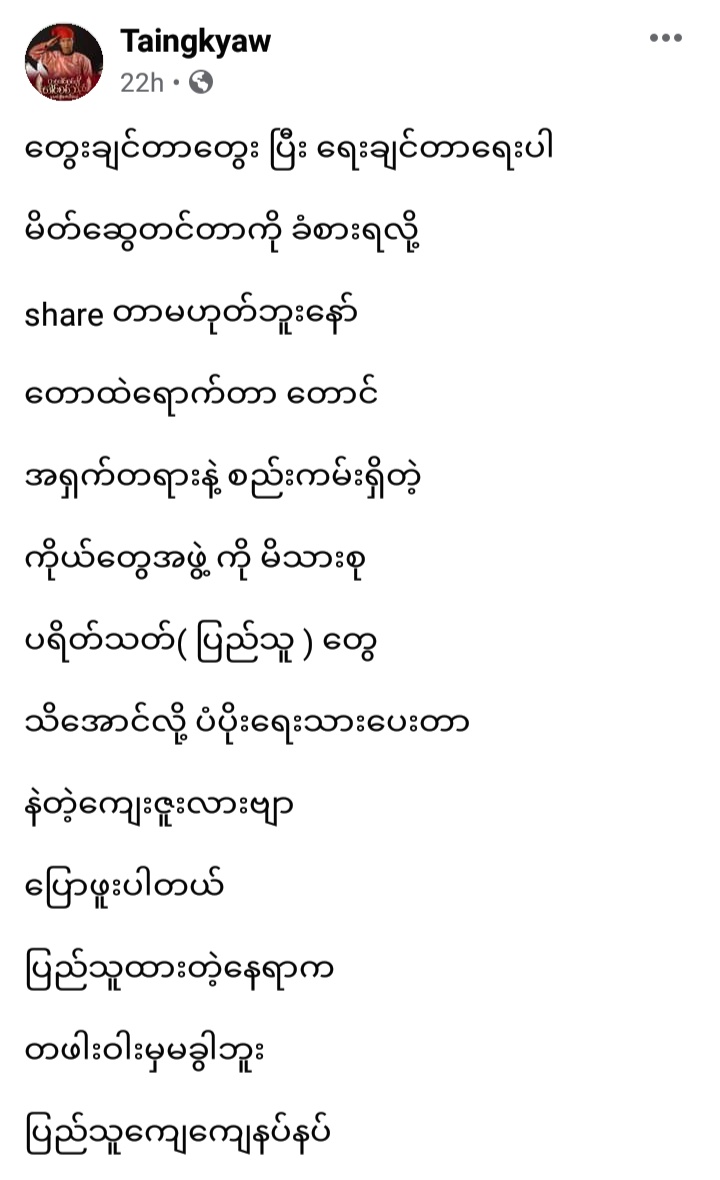
Task: Tap the 22h post timestamp
Action: [141, 82]
